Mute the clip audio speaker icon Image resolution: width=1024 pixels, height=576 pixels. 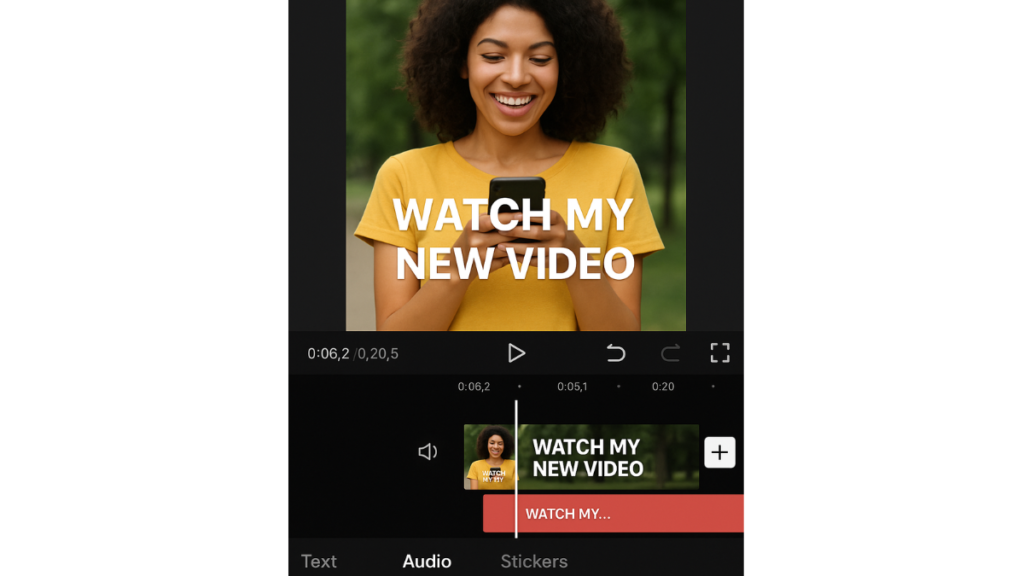coord(427,452)
